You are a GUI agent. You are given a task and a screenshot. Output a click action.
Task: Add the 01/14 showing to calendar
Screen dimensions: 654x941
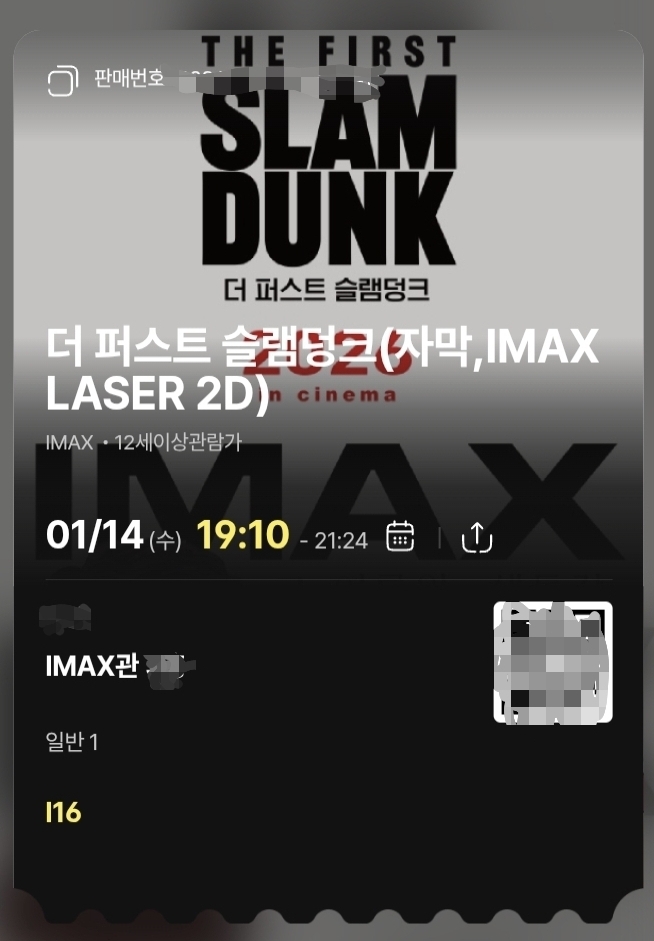point(401,537)
